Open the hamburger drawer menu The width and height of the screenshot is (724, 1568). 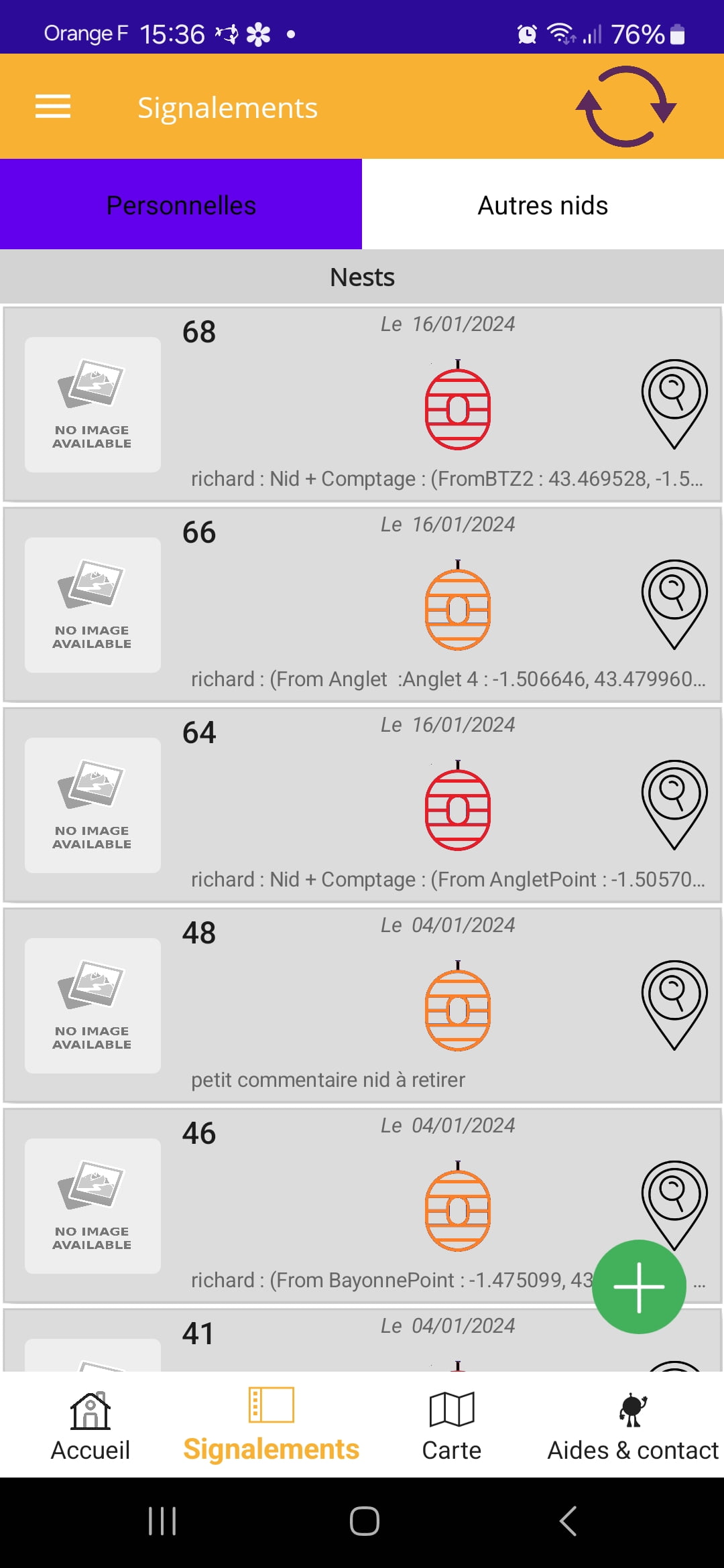click(x=53, y=107)
